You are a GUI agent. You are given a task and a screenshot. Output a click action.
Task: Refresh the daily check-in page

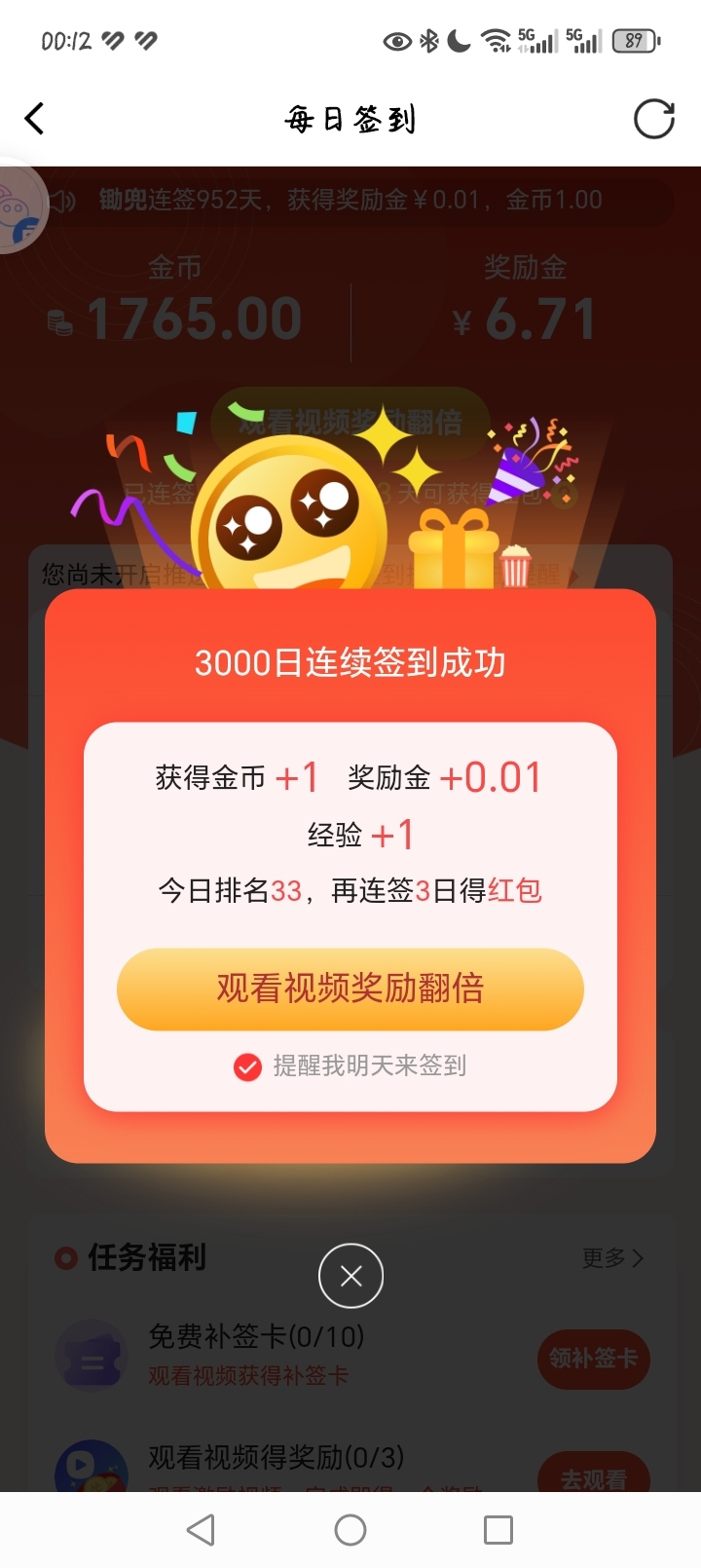(x=653, y=119)
